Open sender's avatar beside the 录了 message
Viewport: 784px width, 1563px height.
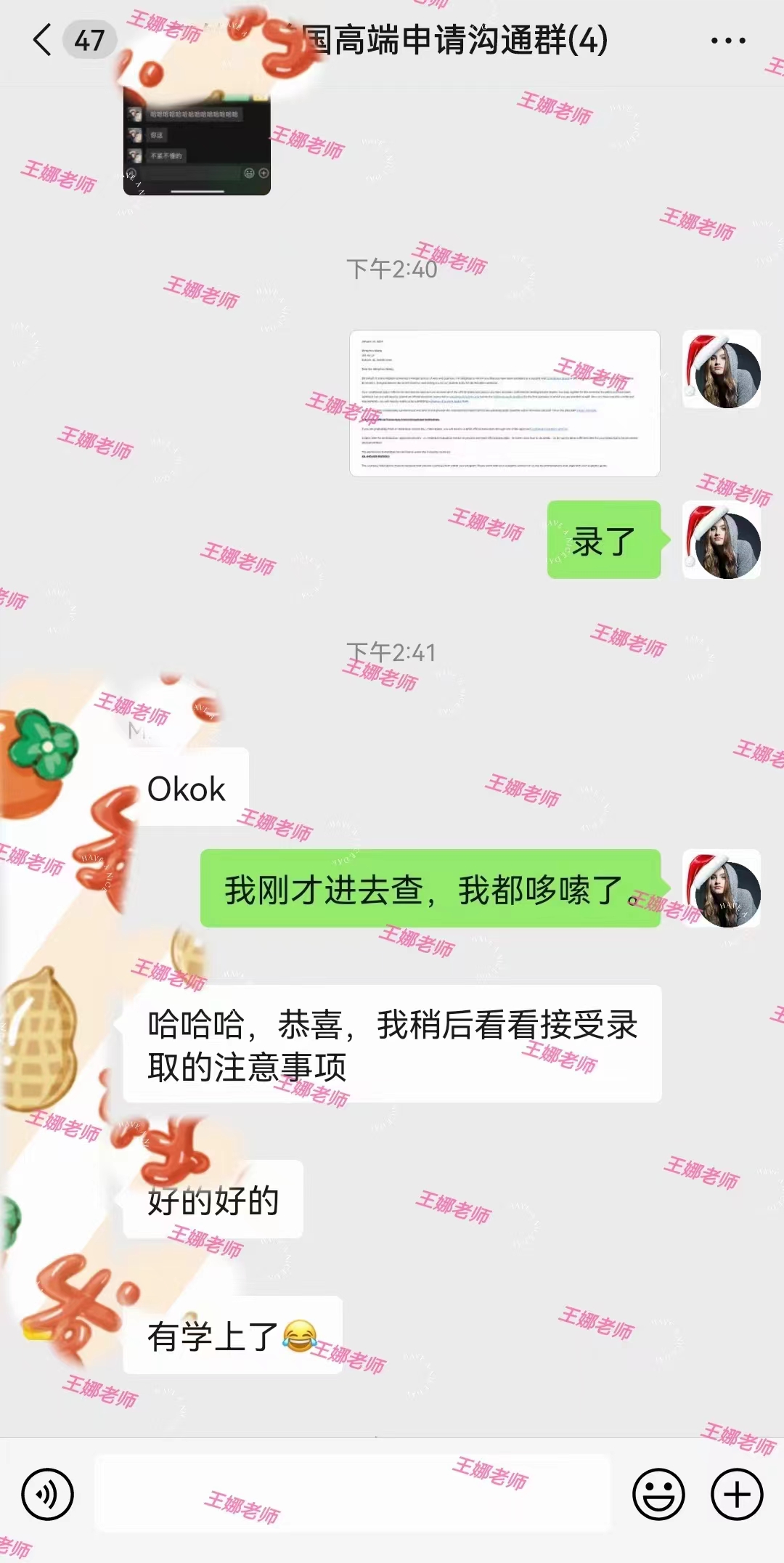click(722, 540)
